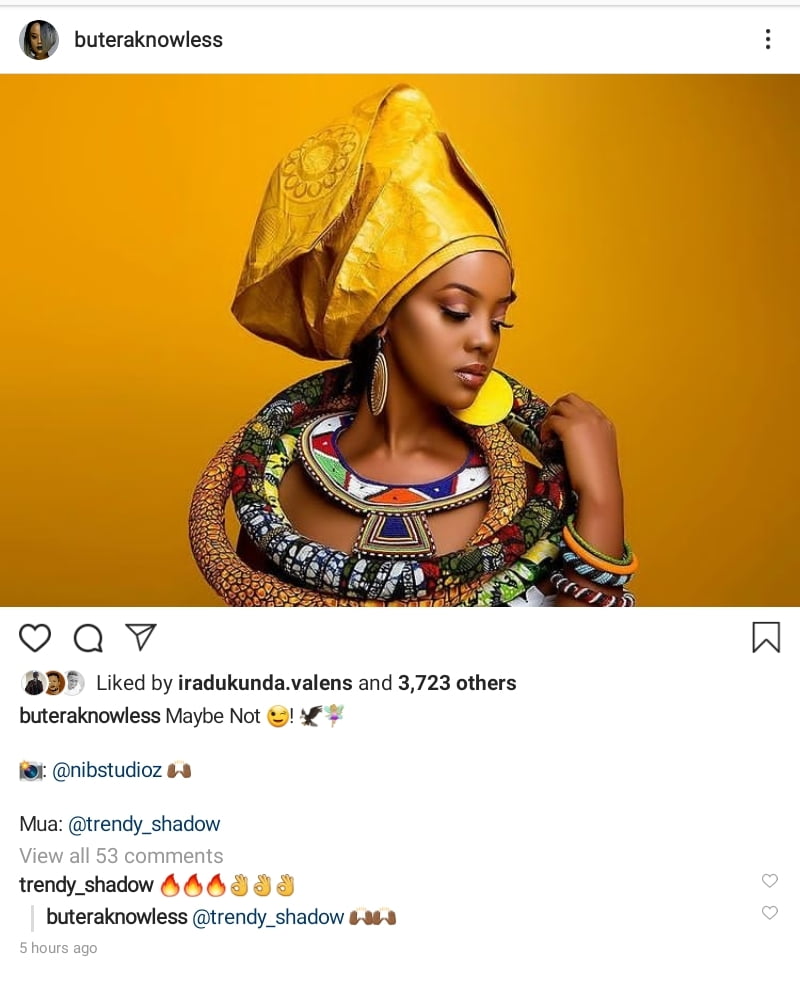The image size is (800, 985).
Task: Share post via paper plane icon
Action: 140,637
